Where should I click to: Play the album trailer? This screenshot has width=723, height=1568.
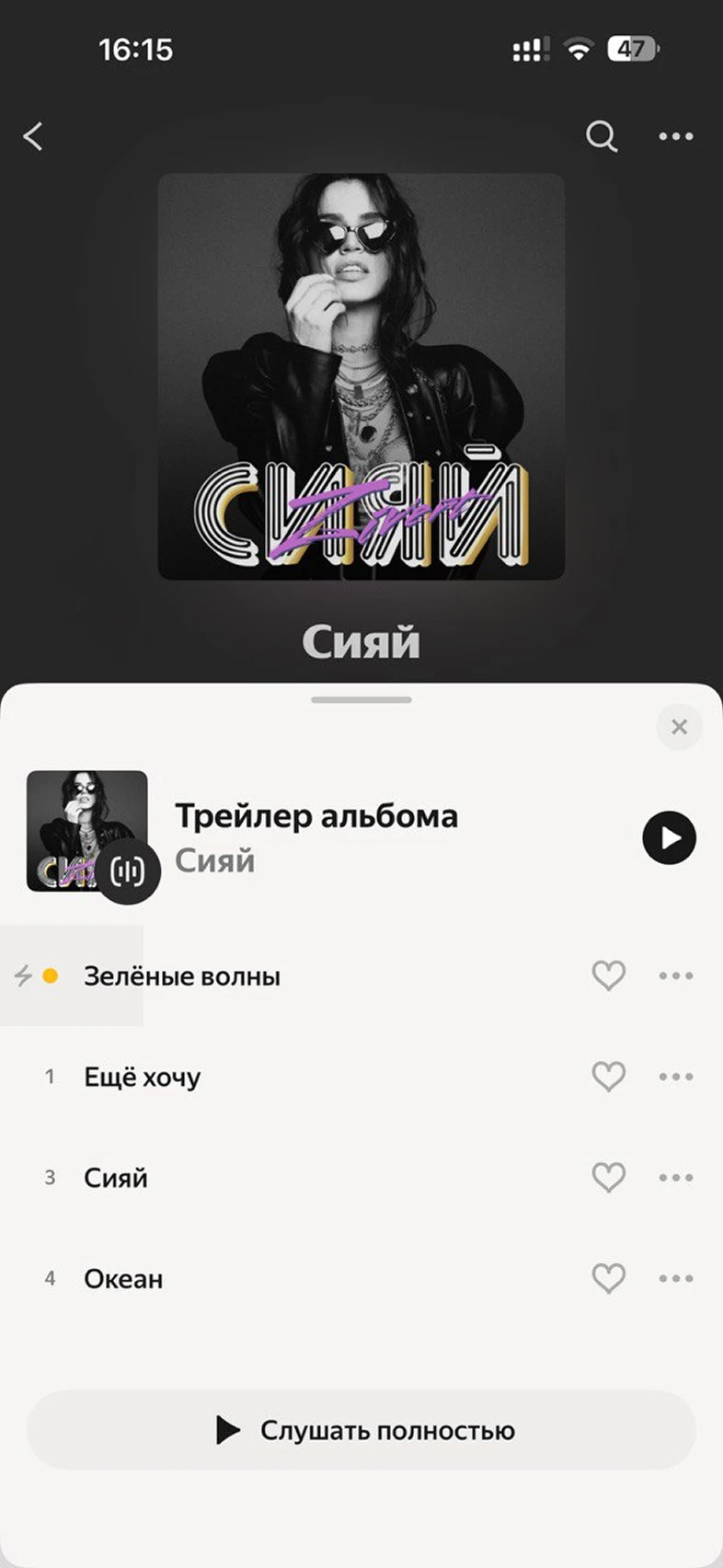pyautogui.click(x=669, y=838)
